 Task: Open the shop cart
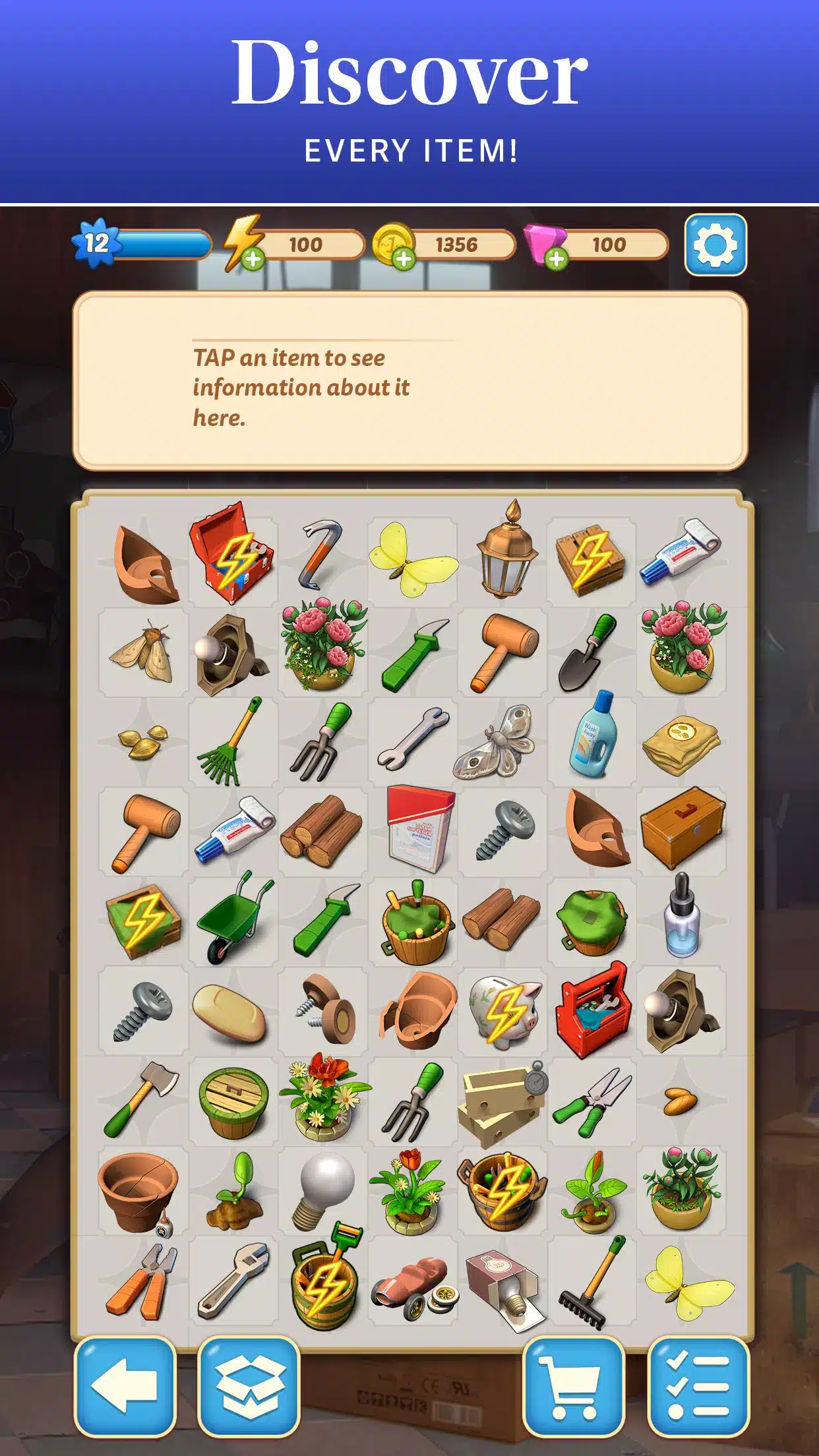point(572,1386)
